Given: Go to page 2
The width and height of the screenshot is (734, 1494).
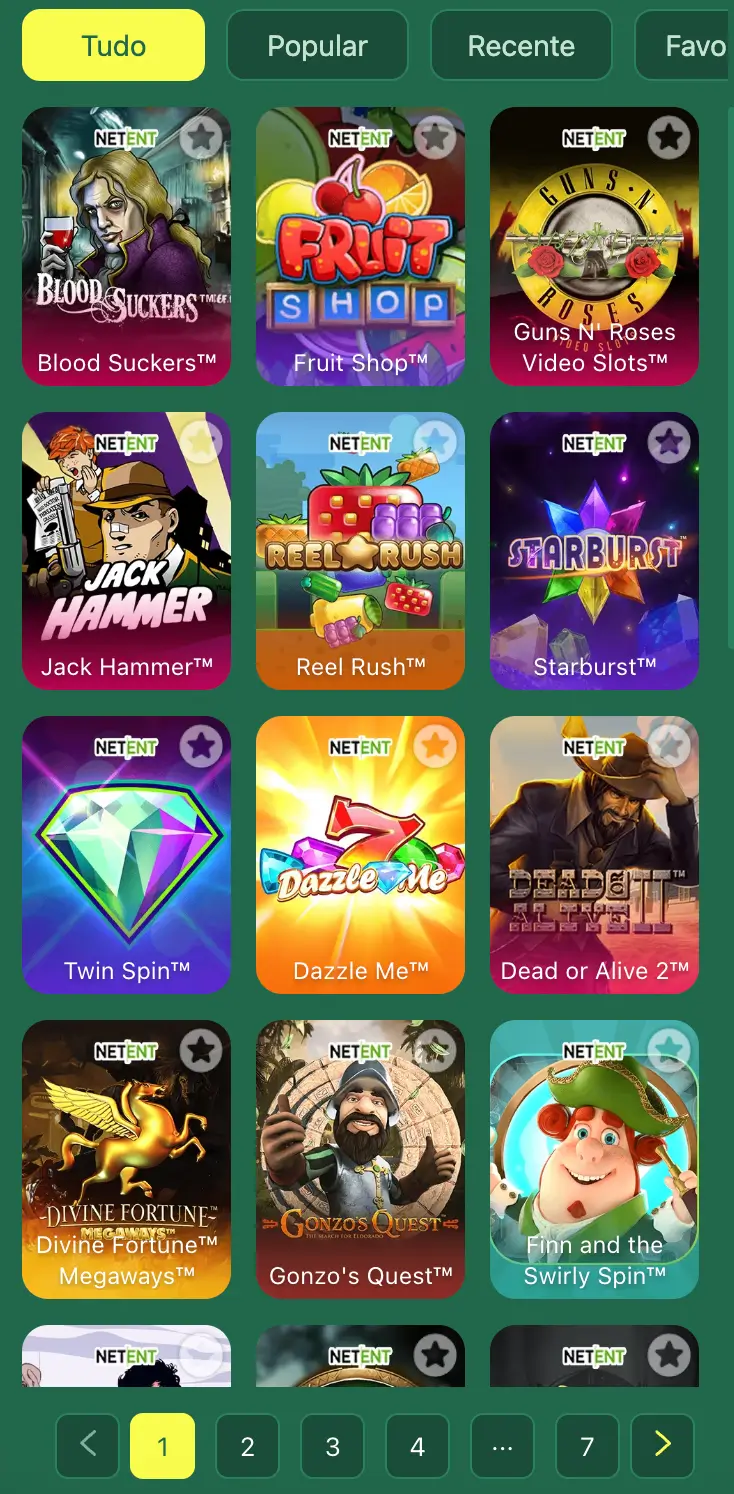Looking at the screenshot, I should pyautogui.click(x=248, y=1446).
